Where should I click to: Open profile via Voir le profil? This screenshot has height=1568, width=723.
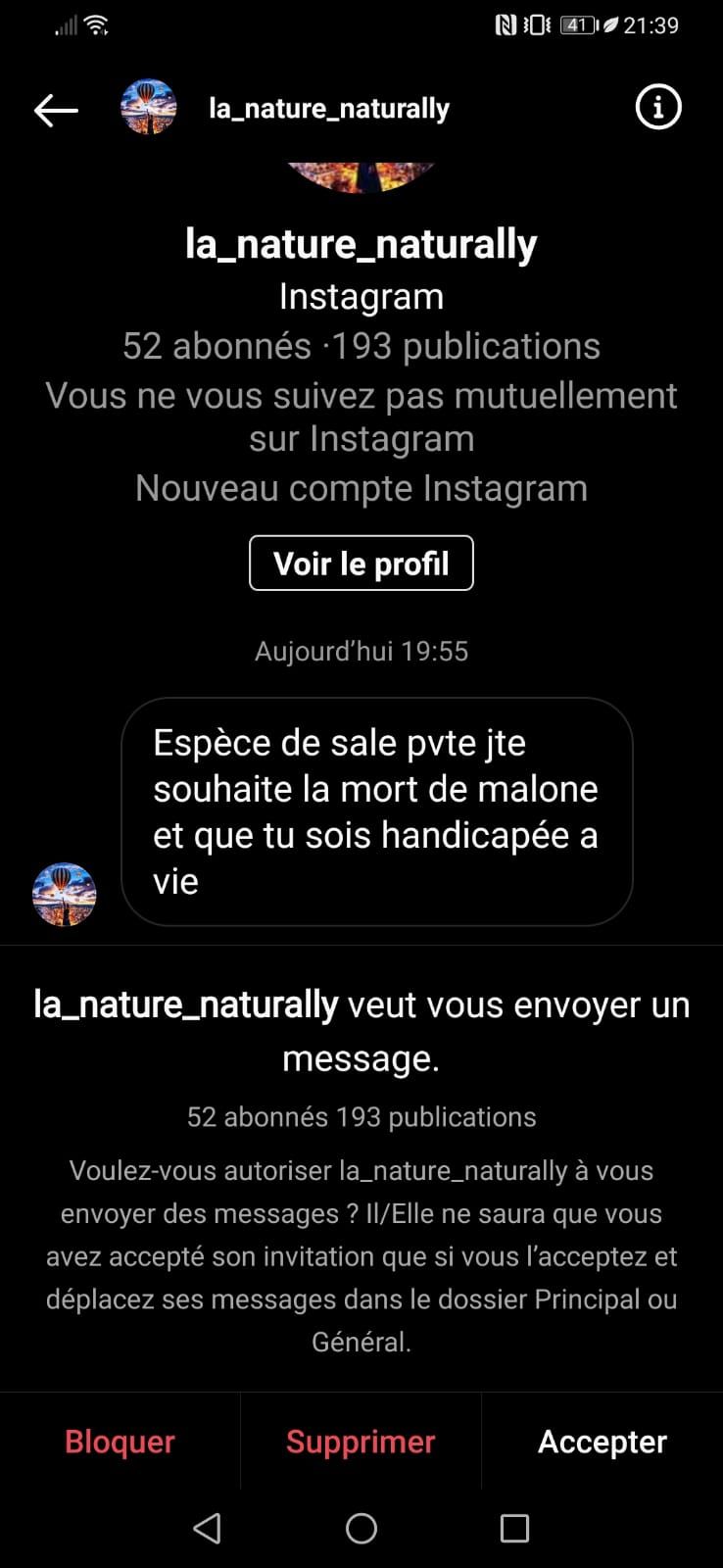(361, 563)
